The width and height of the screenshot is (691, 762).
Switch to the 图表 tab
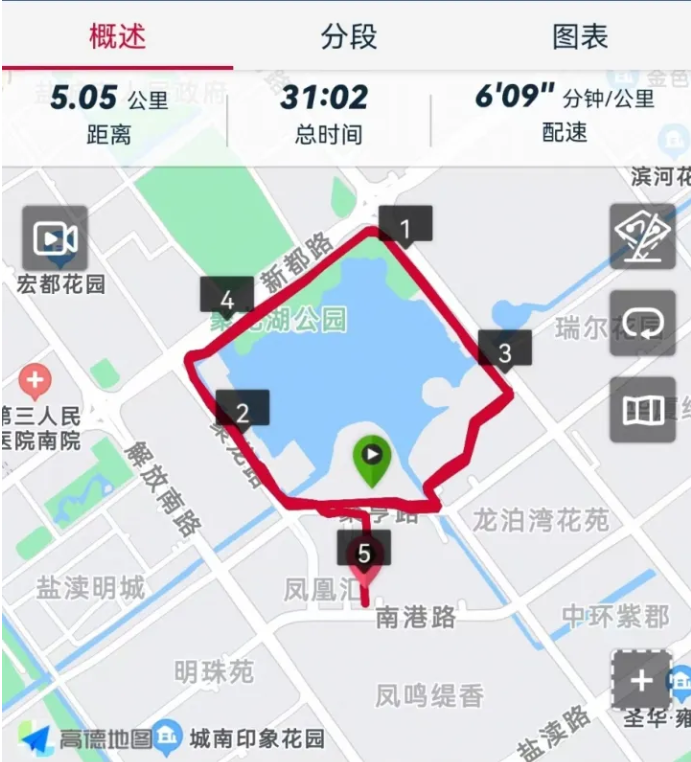point(580,37)
